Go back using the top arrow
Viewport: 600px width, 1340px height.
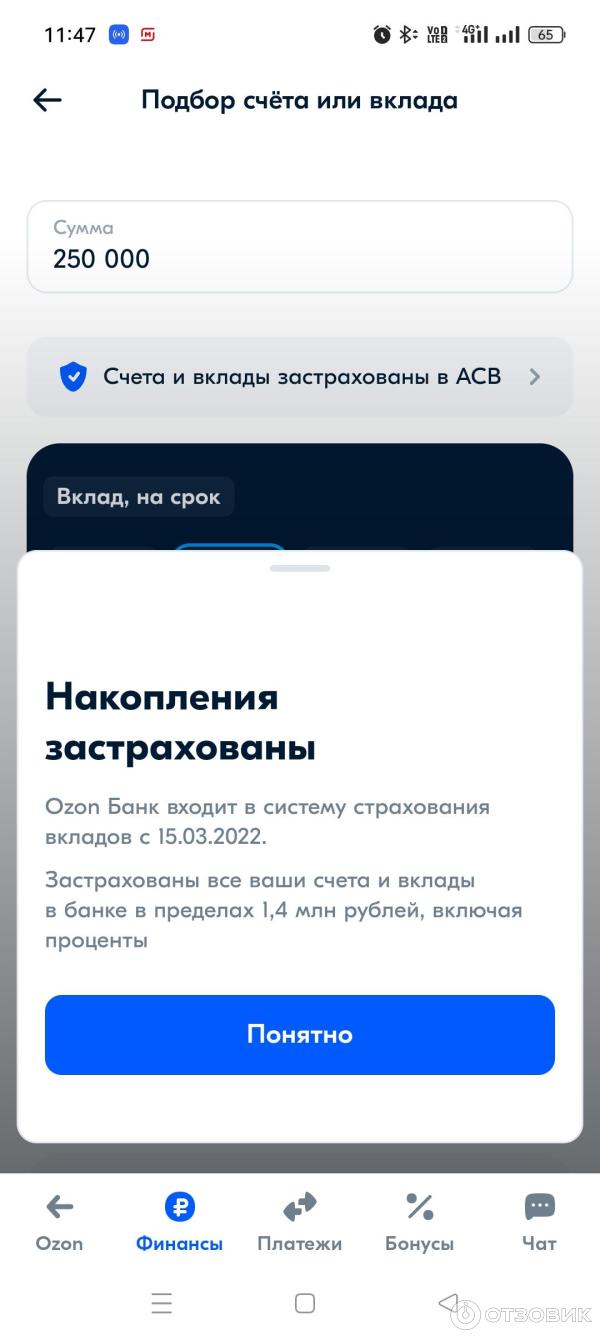click(x=48, y=100)
